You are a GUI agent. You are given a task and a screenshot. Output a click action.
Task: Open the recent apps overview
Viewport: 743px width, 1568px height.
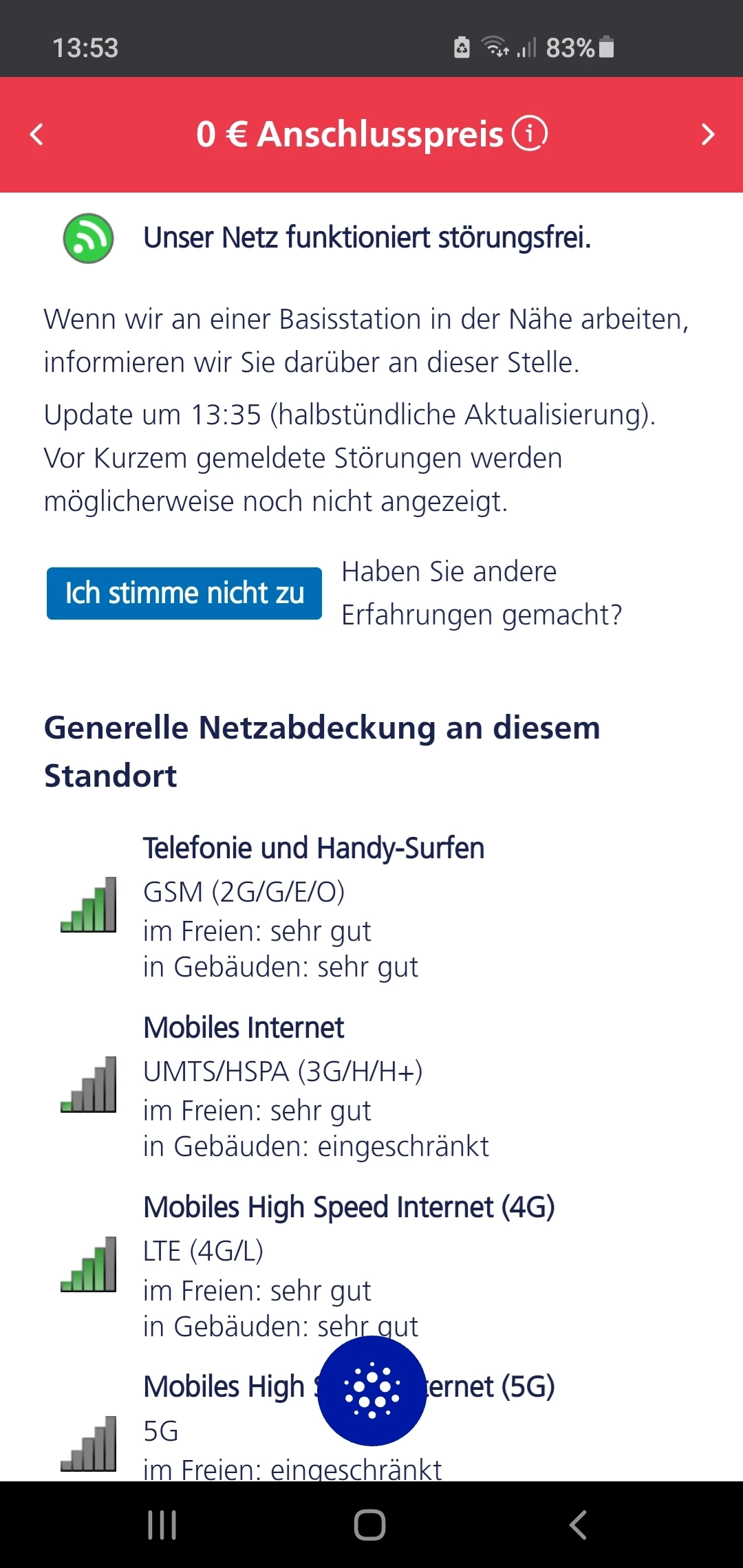162,1525
